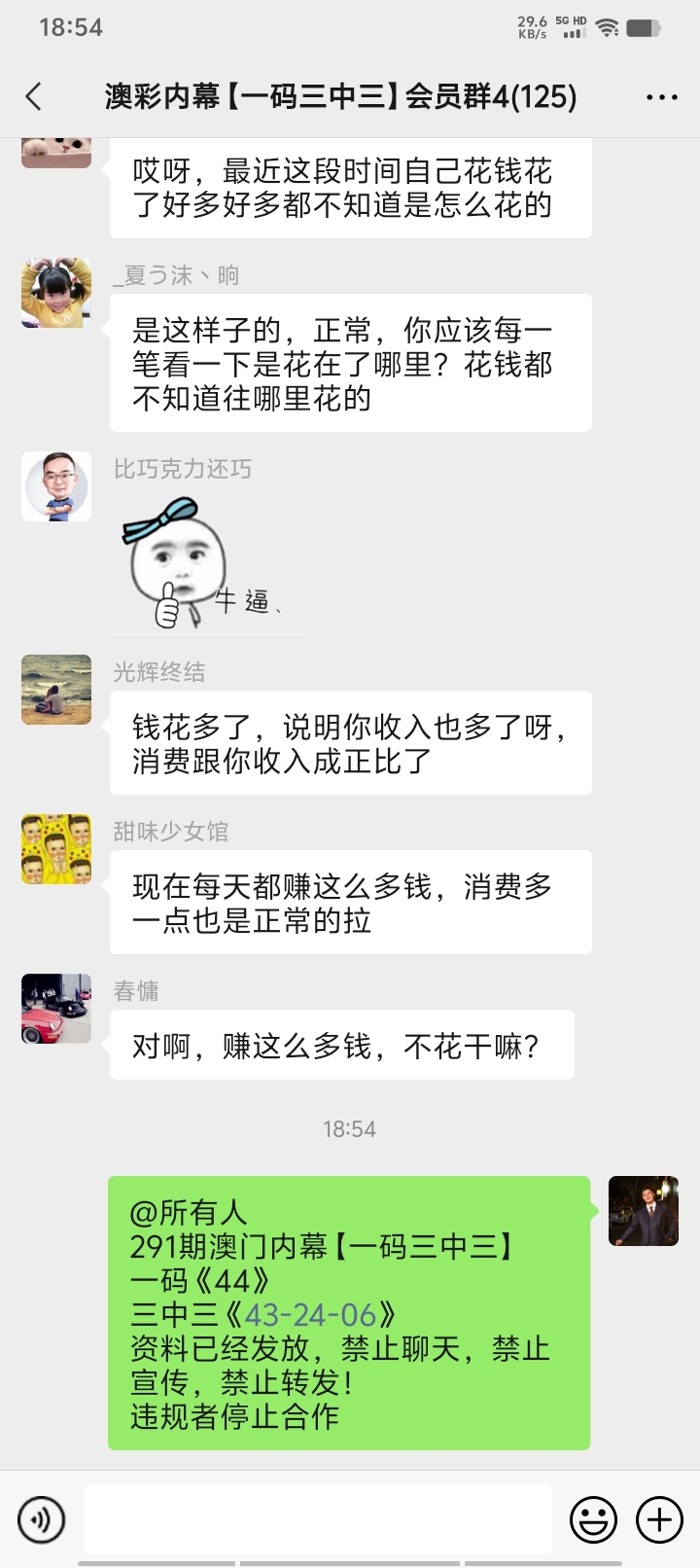Open my own avatar beside green message
Screen dimensions: 700x1568
(x=643, y=1211)
